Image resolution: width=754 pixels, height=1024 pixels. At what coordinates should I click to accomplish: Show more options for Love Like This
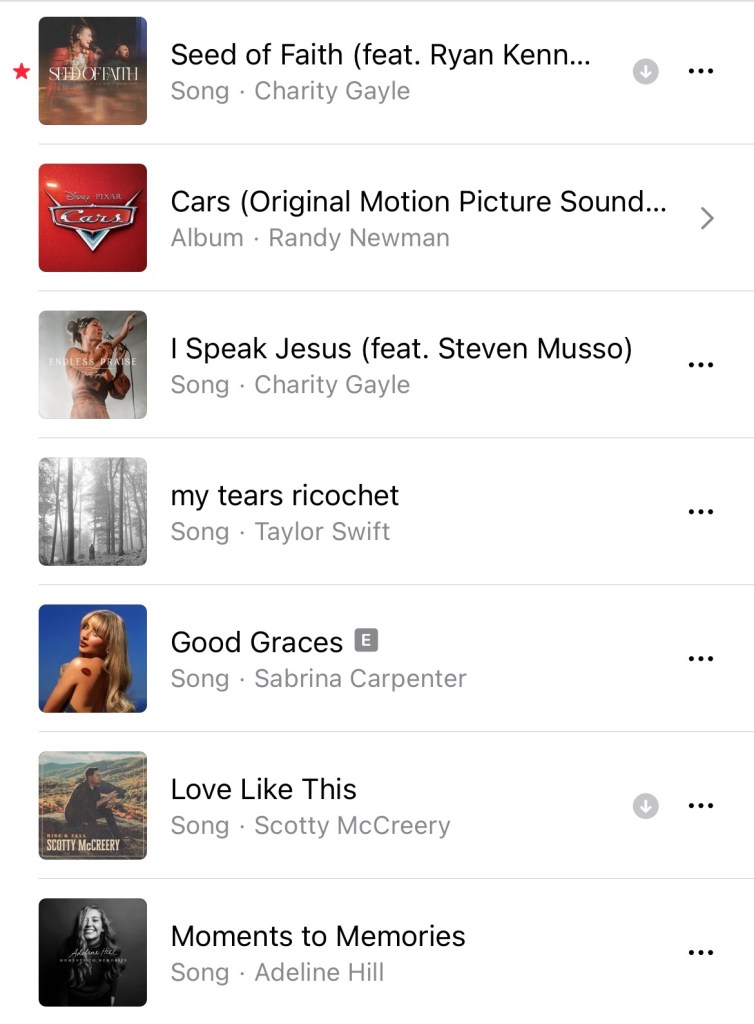(x=701, y=806)
